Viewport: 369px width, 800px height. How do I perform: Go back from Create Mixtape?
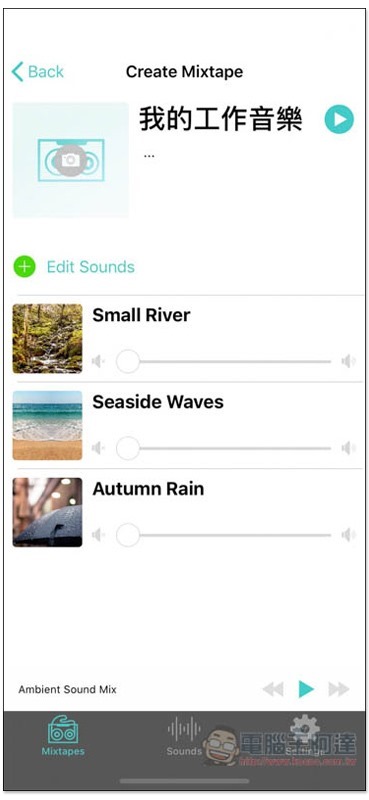pyautogui.click(x=37, y=72)
